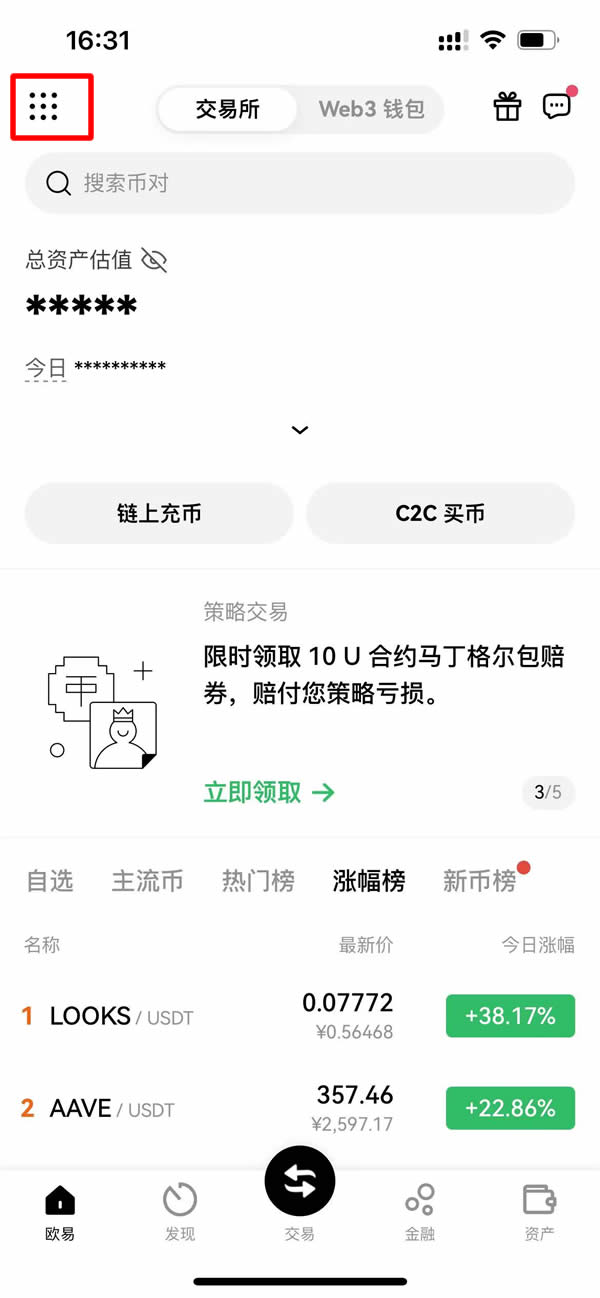The width and height of the screenshot is (600, 1298).
Task: Open the grid menu icon
Action: coord(44,106)
